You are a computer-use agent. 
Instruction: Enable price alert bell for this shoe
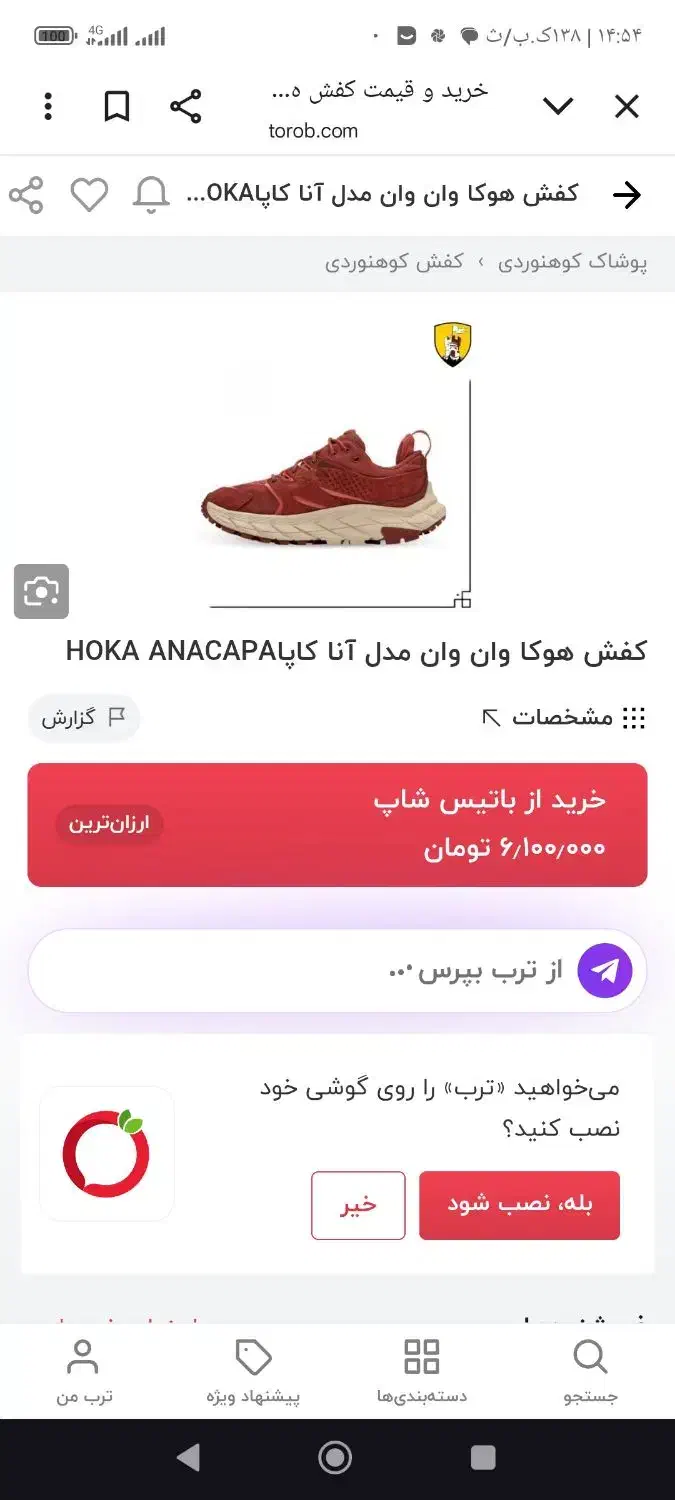(151, 195)
